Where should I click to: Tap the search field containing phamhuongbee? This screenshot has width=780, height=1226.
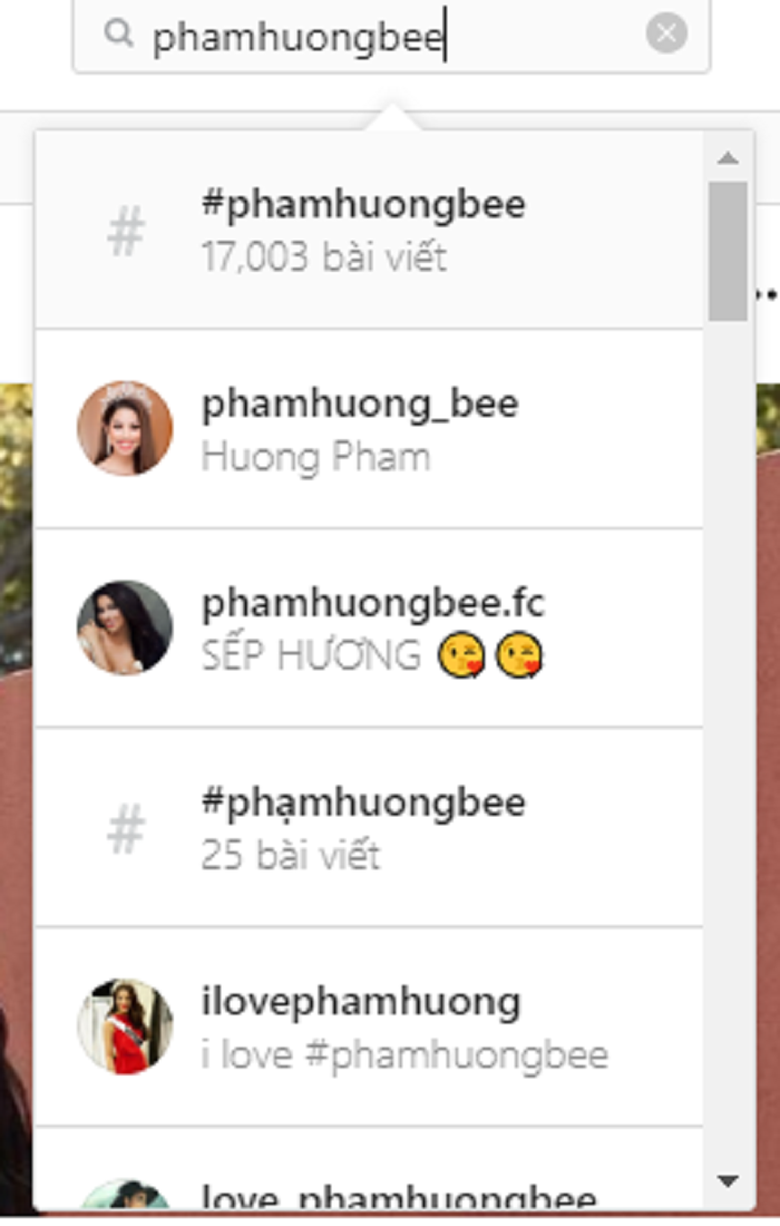390,36
